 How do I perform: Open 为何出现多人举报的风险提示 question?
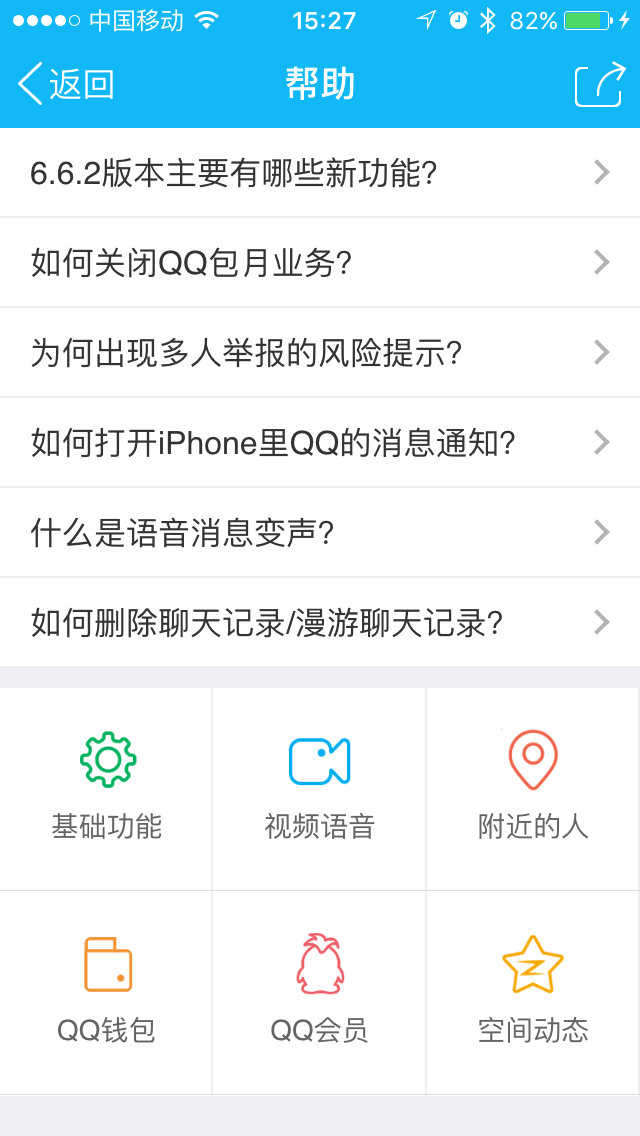[x=320, y=352]
